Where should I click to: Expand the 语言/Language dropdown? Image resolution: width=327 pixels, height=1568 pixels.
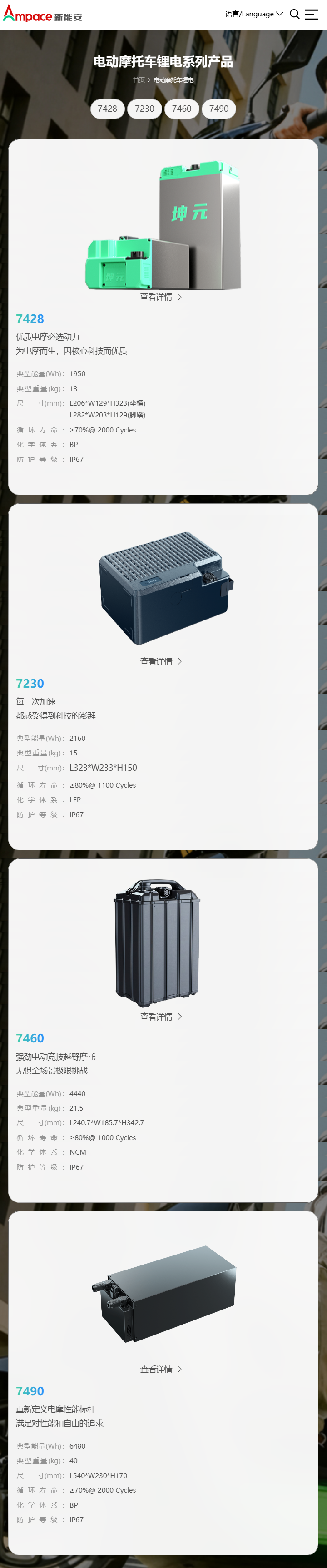(x=254, y=14)
